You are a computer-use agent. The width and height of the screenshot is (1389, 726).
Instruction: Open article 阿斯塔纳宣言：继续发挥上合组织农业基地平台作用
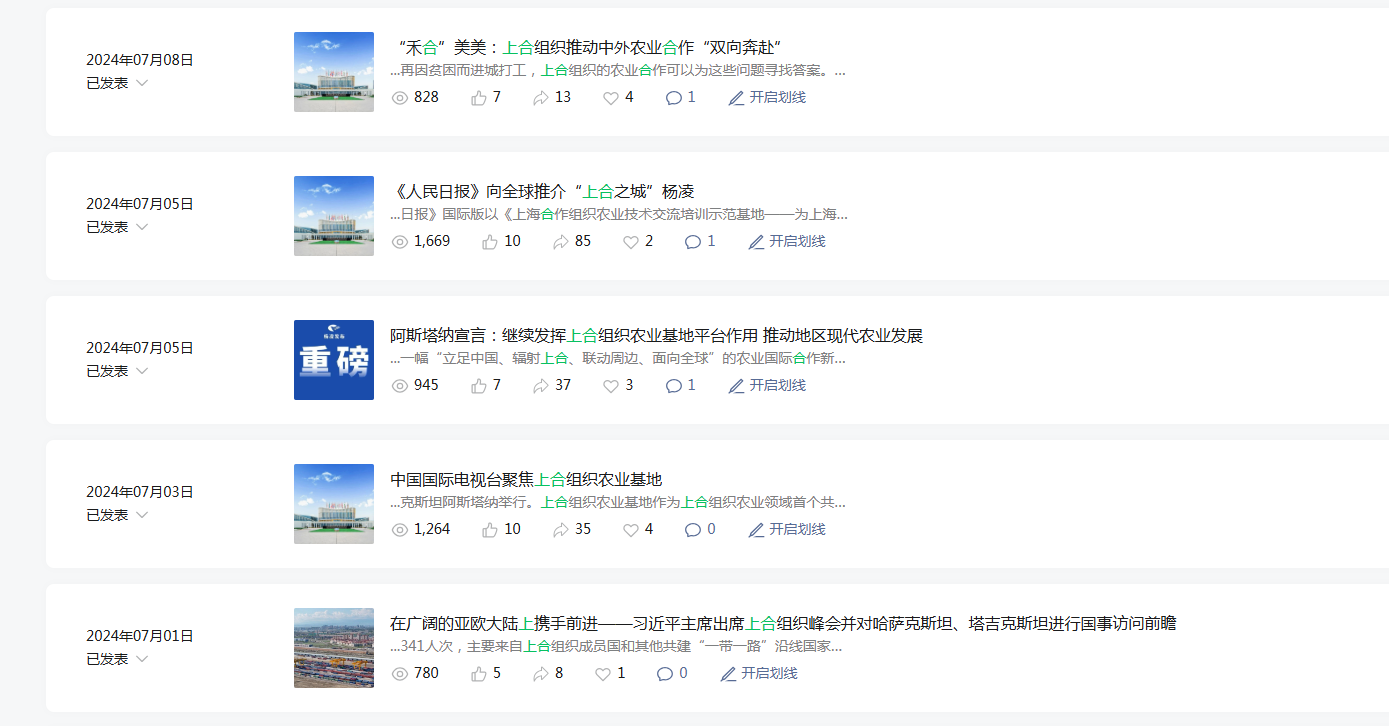click(656, 335)
